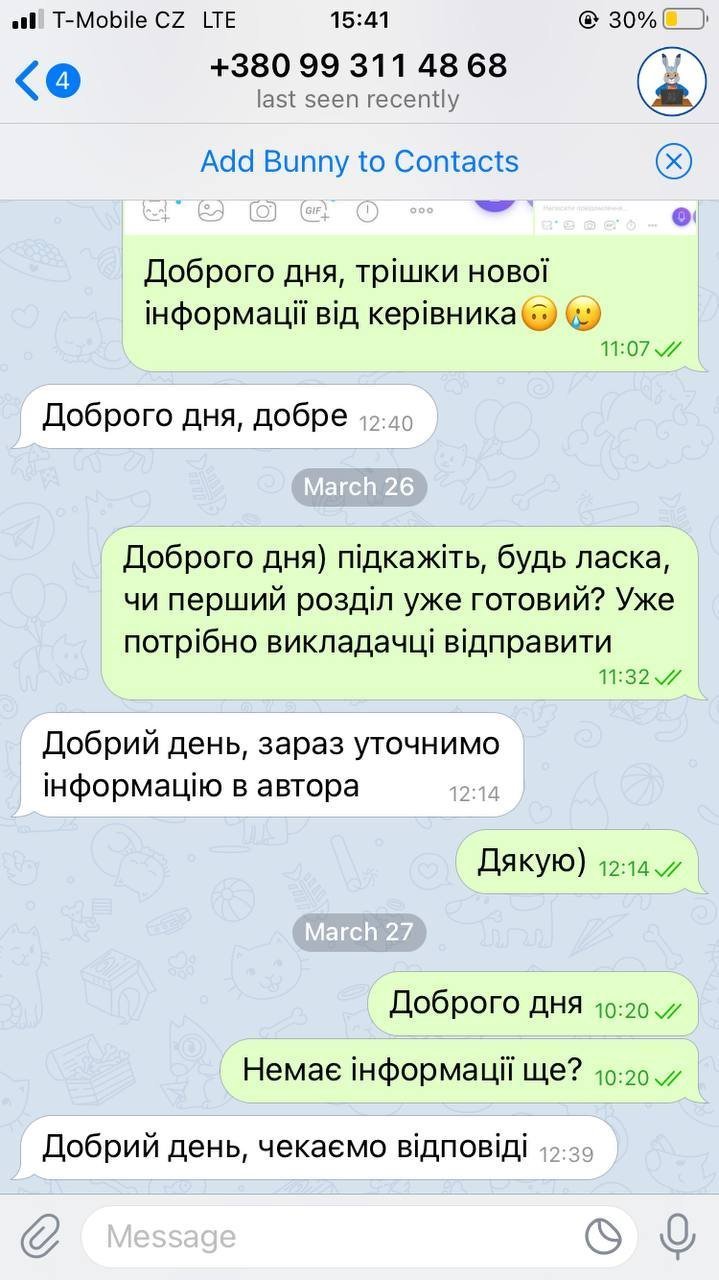Dismiss the Add to Contacts banner
719x1280 pixels.
(x=674, y=161)
